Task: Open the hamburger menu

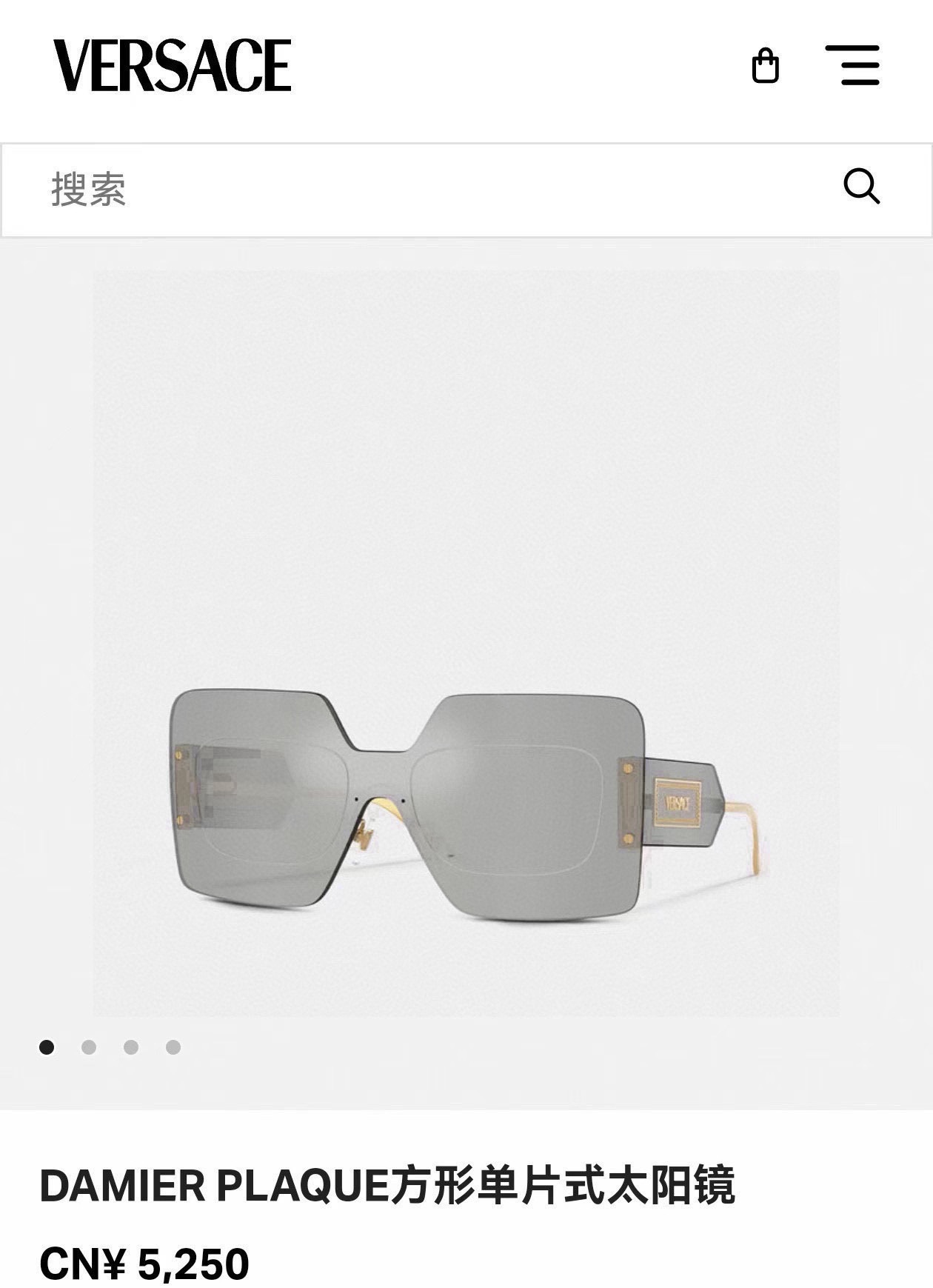Action: [852, 65]
